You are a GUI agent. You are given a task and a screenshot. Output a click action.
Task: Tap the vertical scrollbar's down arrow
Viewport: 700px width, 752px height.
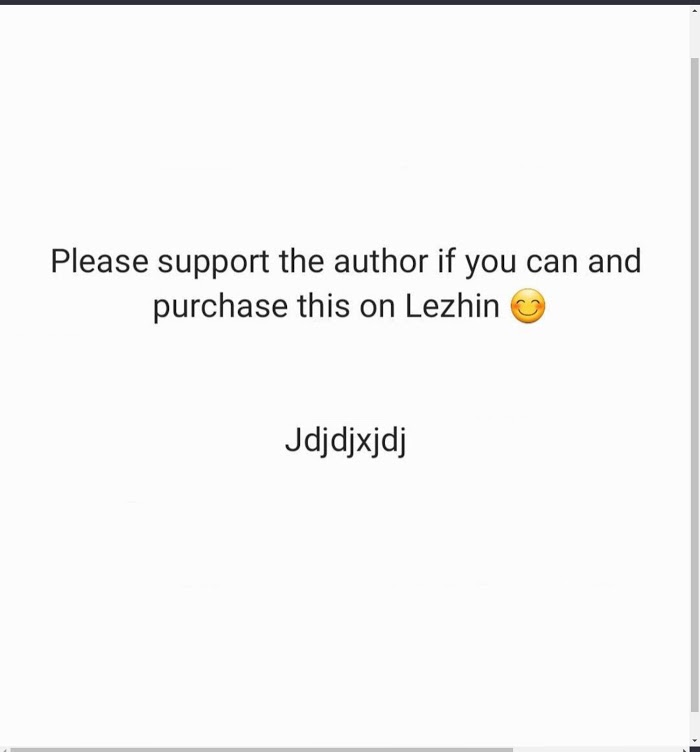coord(695,740)
